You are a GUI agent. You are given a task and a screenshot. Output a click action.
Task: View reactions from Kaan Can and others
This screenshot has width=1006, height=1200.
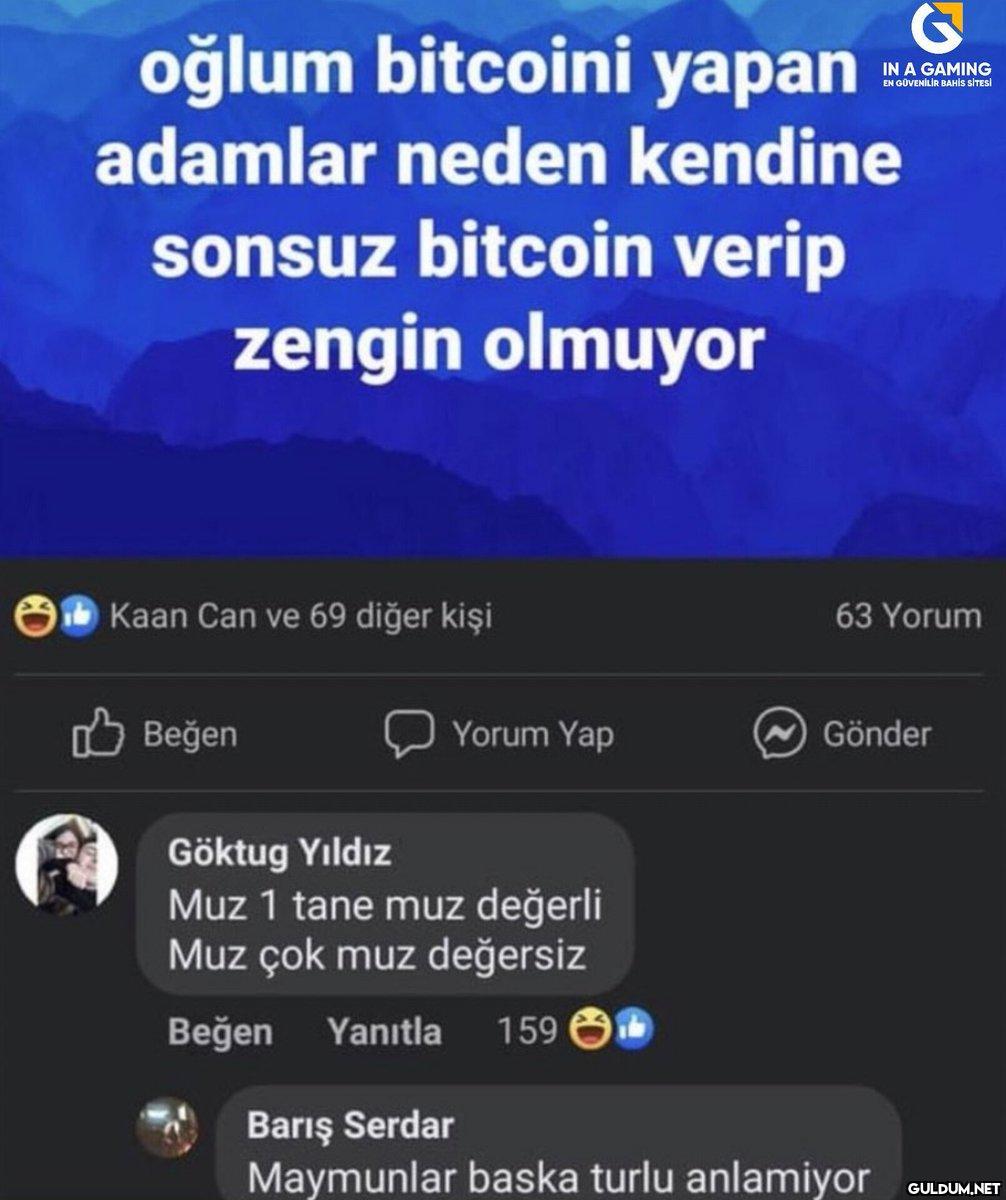253,616
